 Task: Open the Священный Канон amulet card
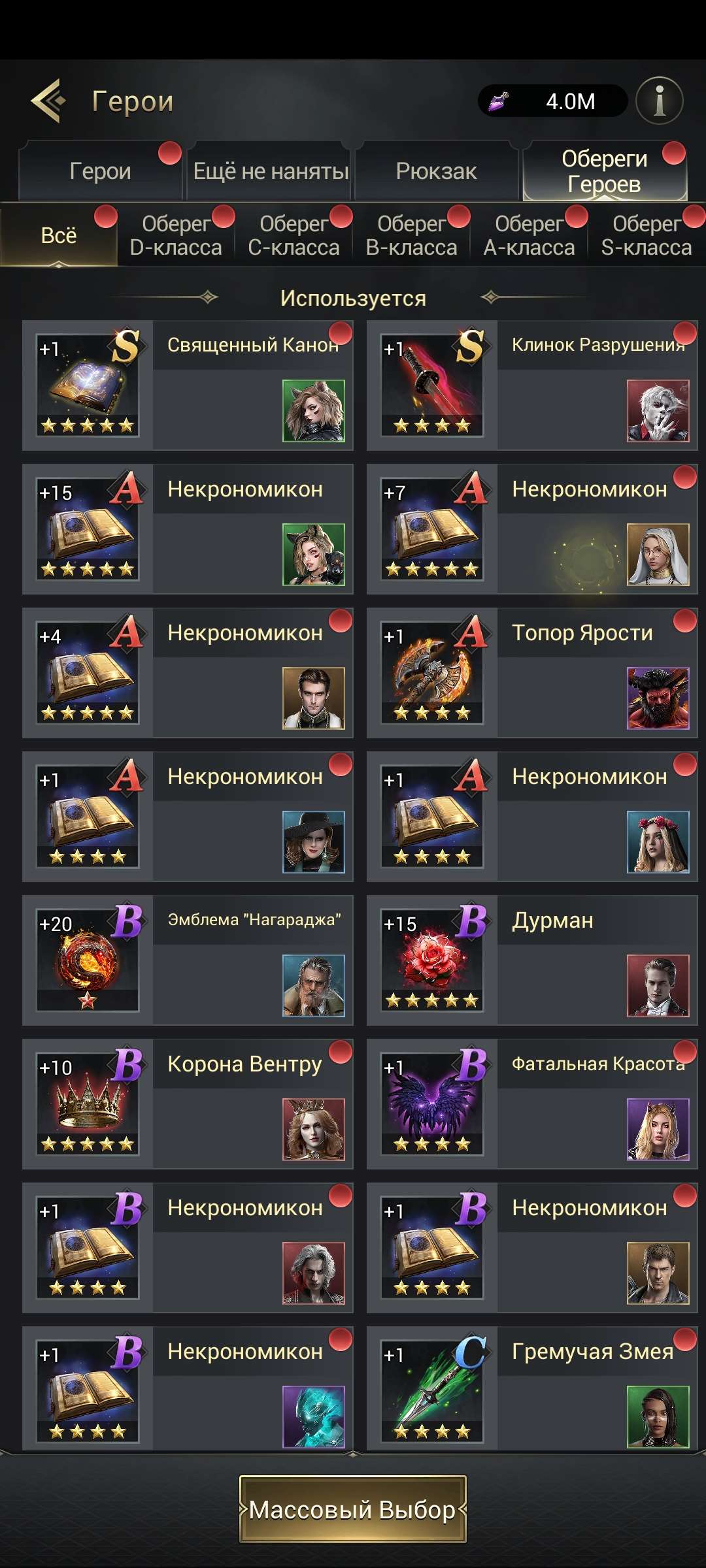coord(188,385)
